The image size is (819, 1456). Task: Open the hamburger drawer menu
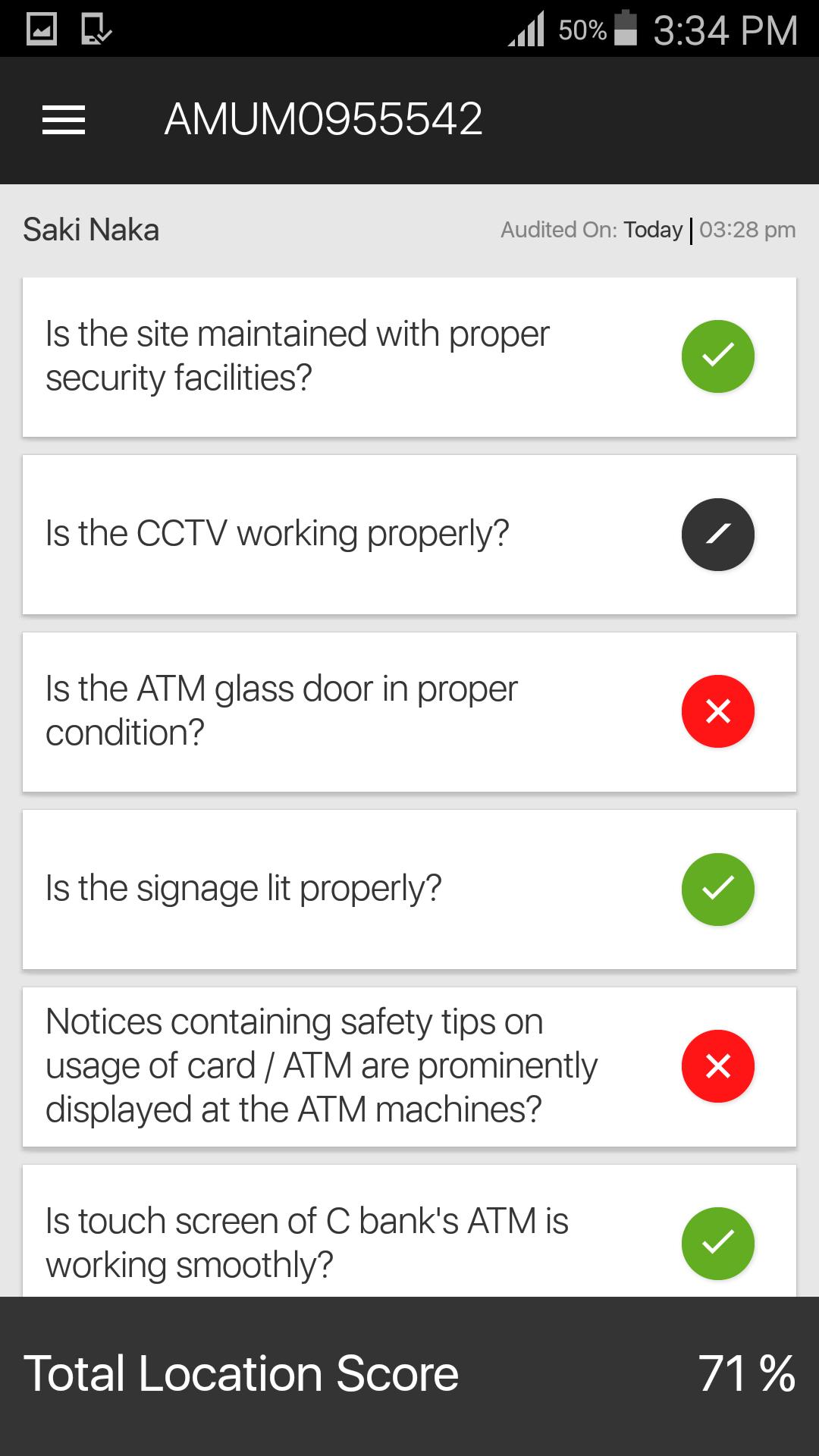click(64, 120)
